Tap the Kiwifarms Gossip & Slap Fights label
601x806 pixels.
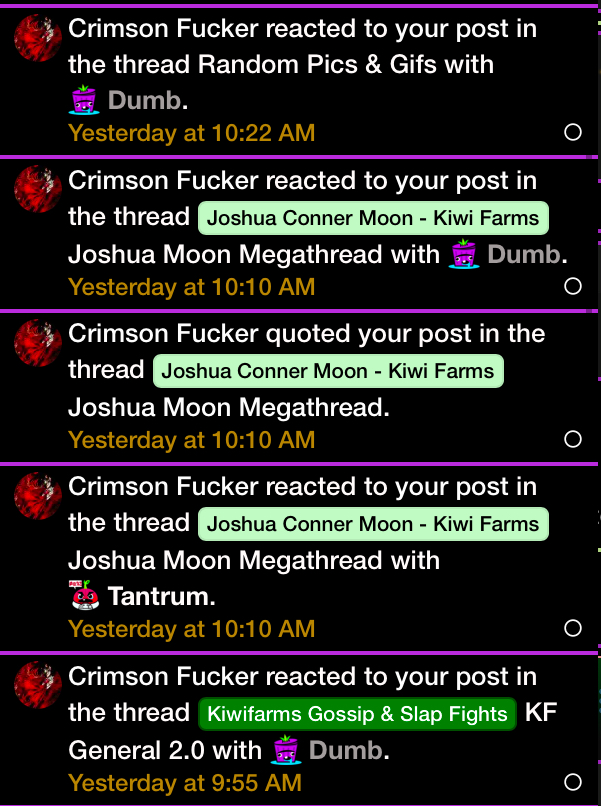tap(357, 714)
